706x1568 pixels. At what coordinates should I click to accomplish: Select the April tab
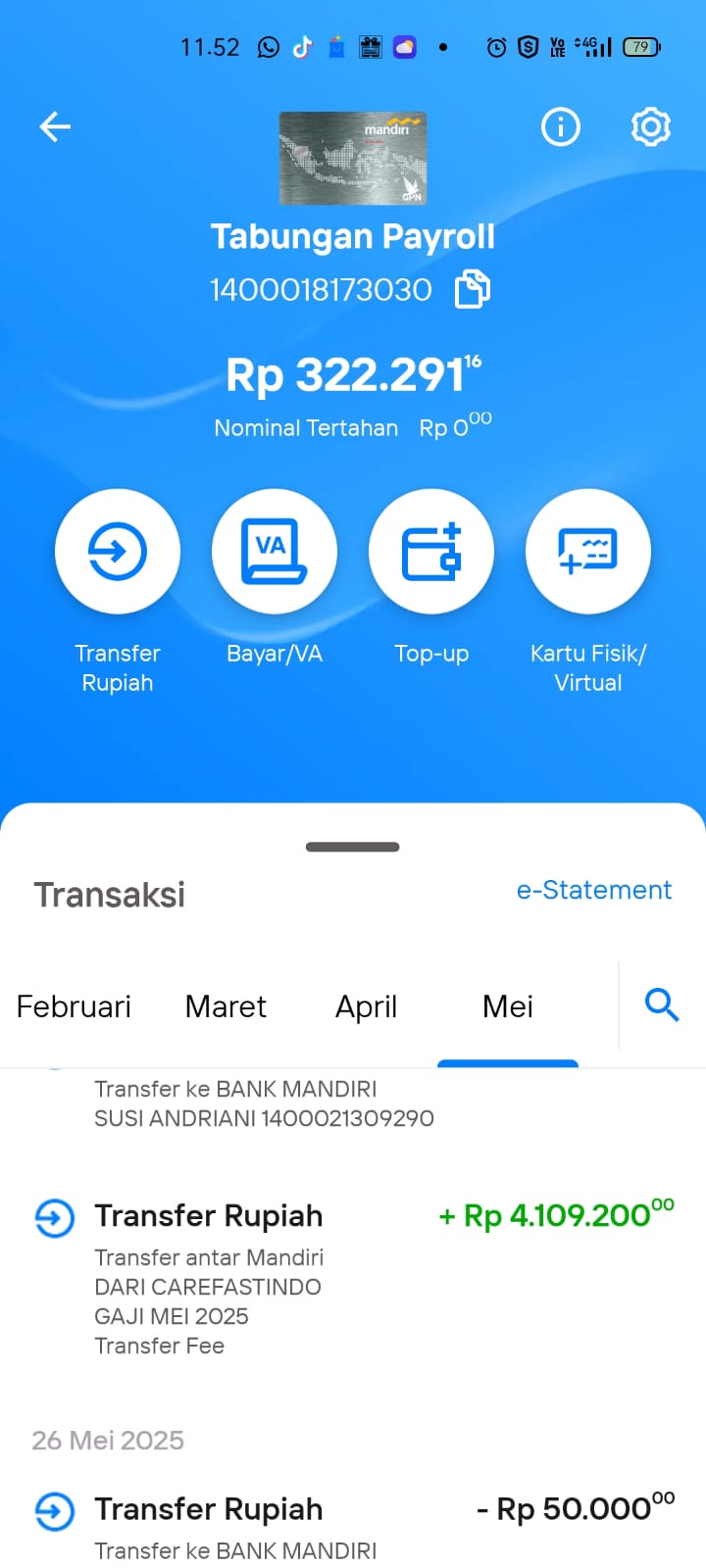[x=366, y=1006]
